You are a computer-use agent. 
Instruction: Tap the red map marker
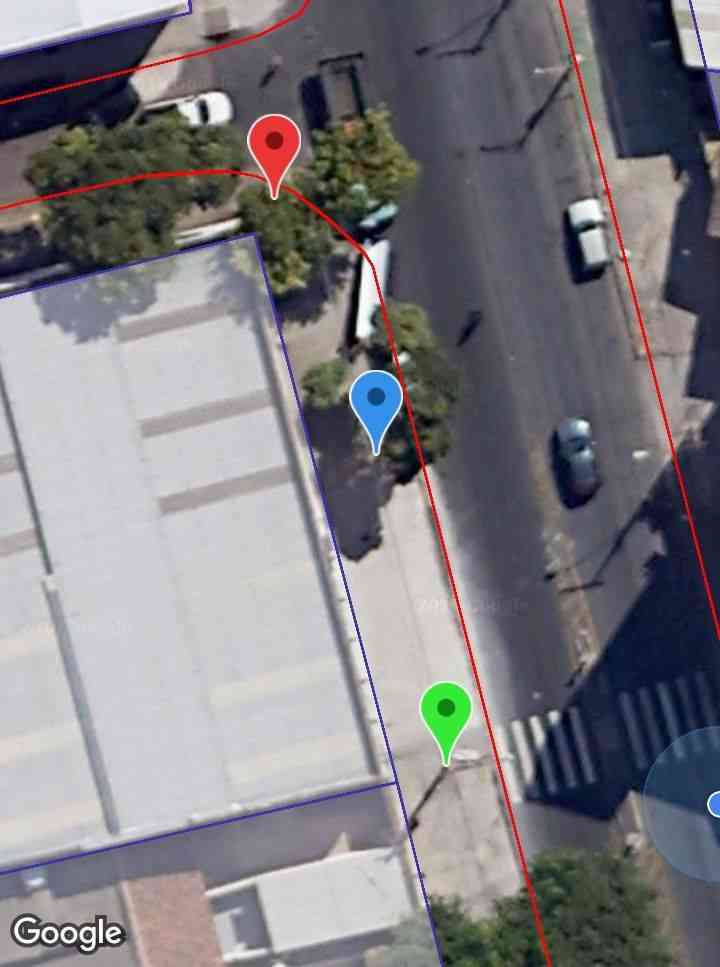click(x=274, y=148)
